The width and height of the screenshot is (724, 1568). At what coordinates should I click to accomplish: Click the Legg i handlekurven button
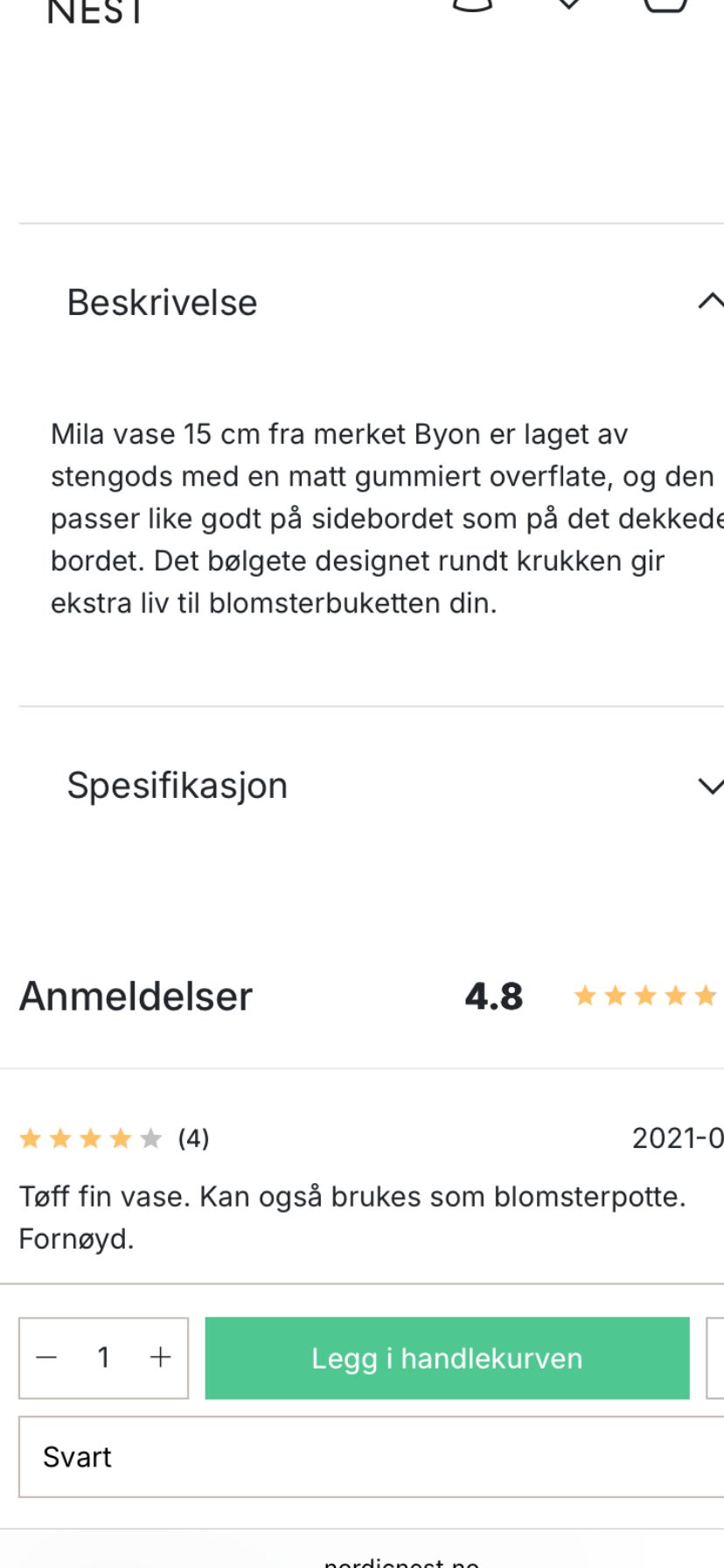click(446, 1357)
